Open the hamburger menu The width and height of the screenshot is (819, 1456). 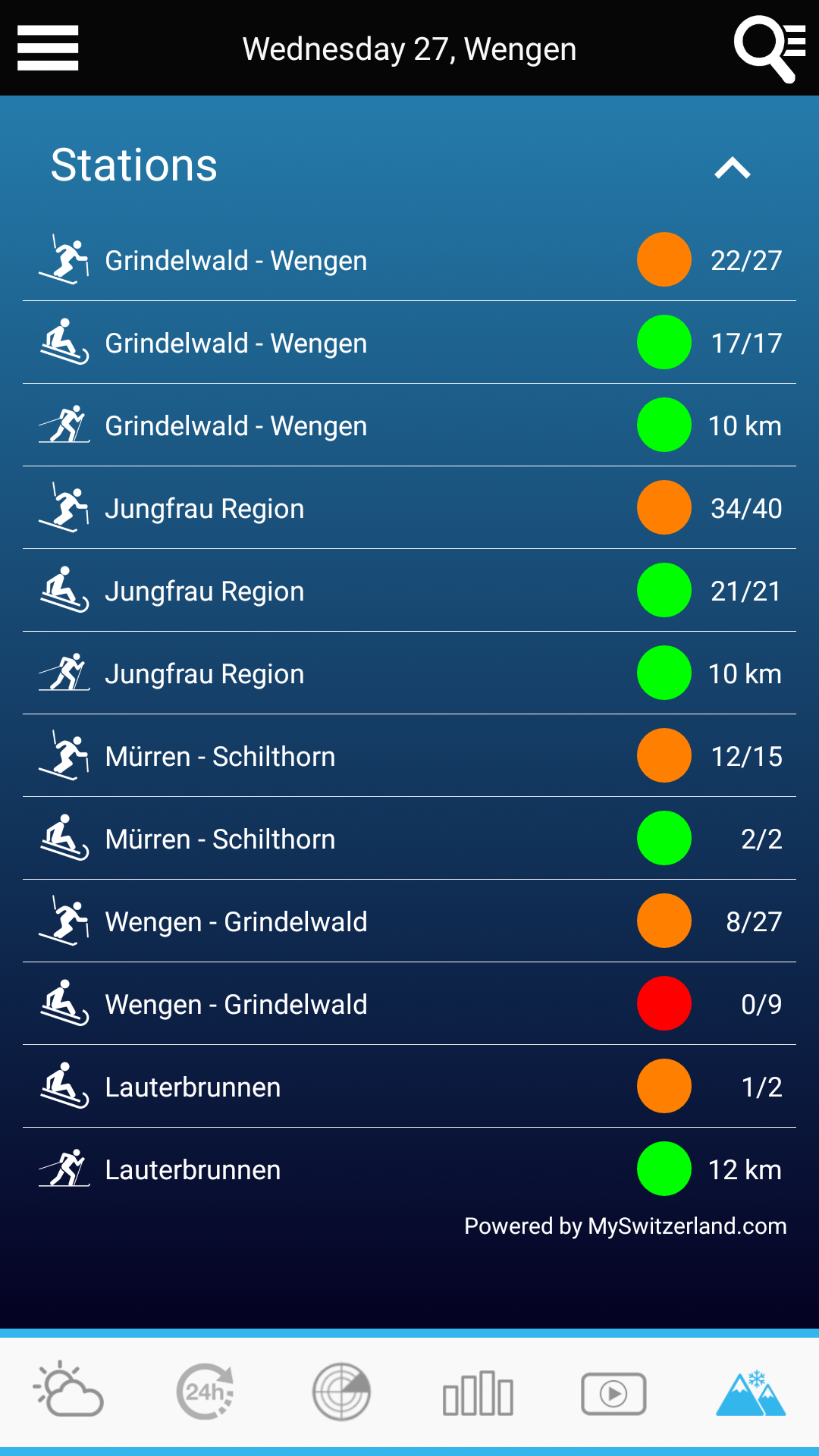48,48
